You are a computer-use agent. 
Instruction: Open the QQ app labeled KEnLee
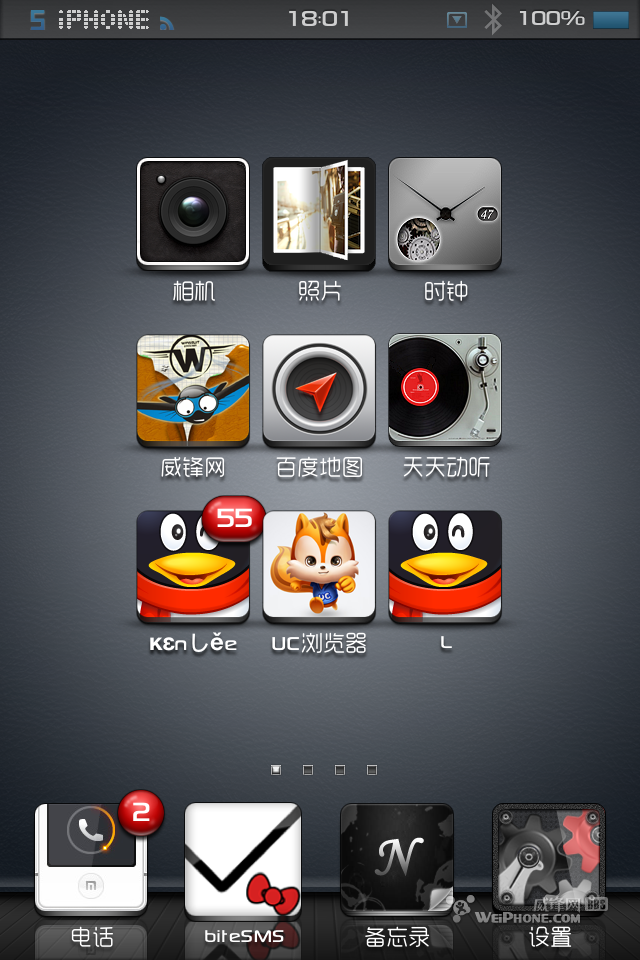point(192,566)
